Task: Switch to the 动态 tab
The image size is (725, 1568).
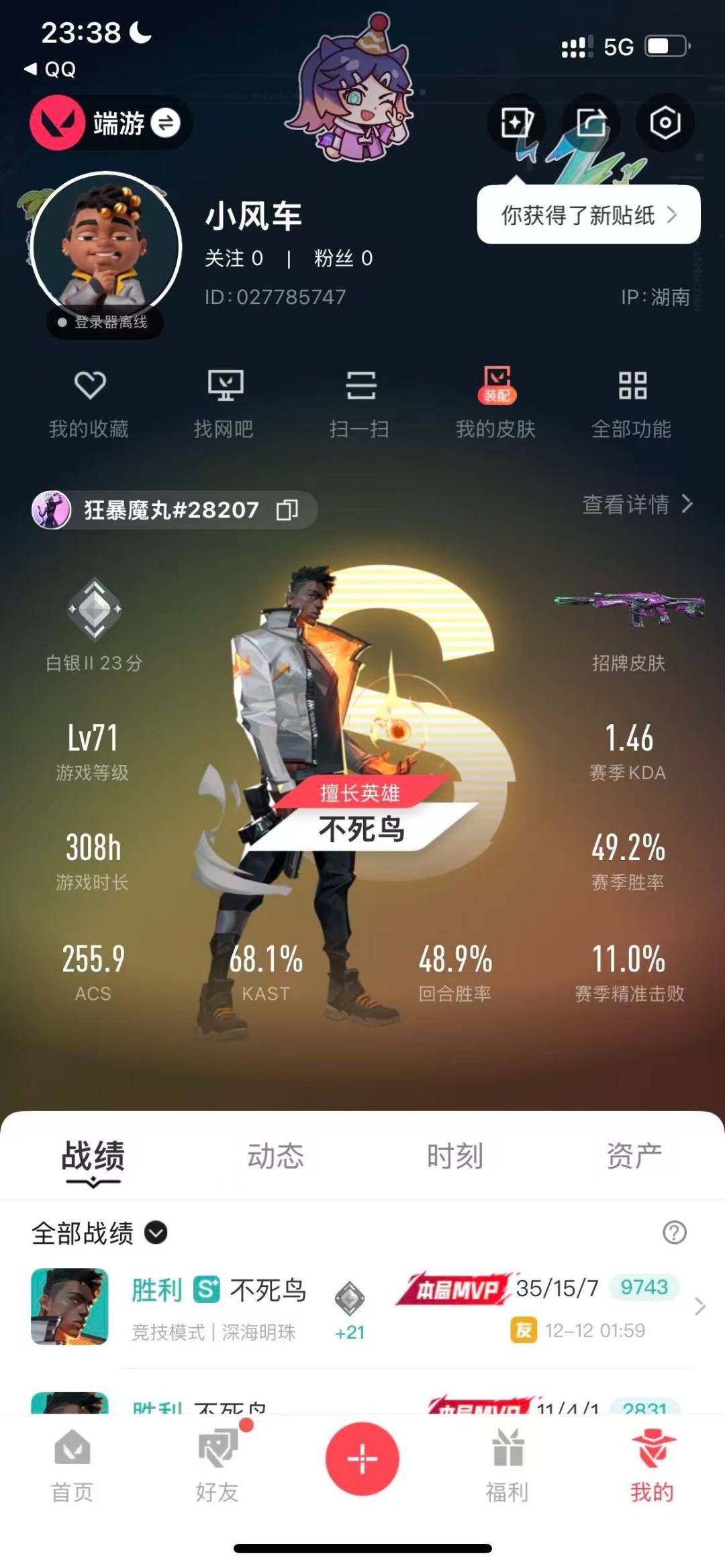Action: click(x=275, y=1156)
